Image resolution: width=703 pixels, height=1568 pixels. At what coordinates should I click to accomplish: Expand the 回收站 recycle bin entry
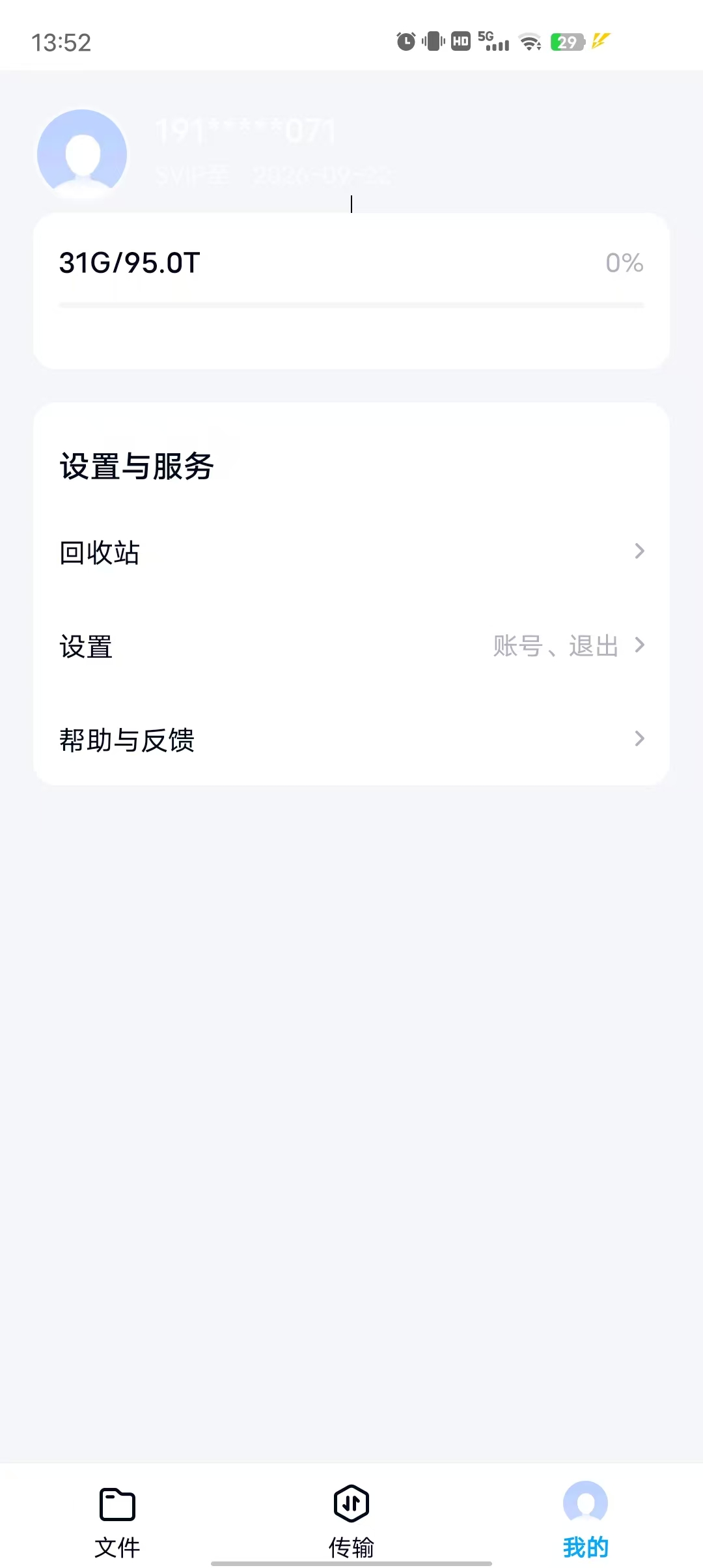point(641,552)
